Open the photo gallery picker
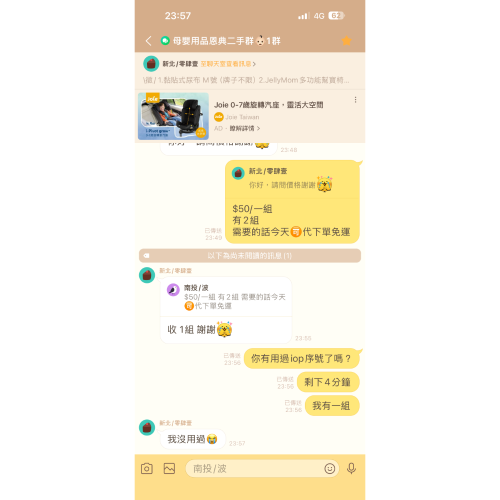The height and width of the screenshot is (500, 500). (x=169, y=468)
